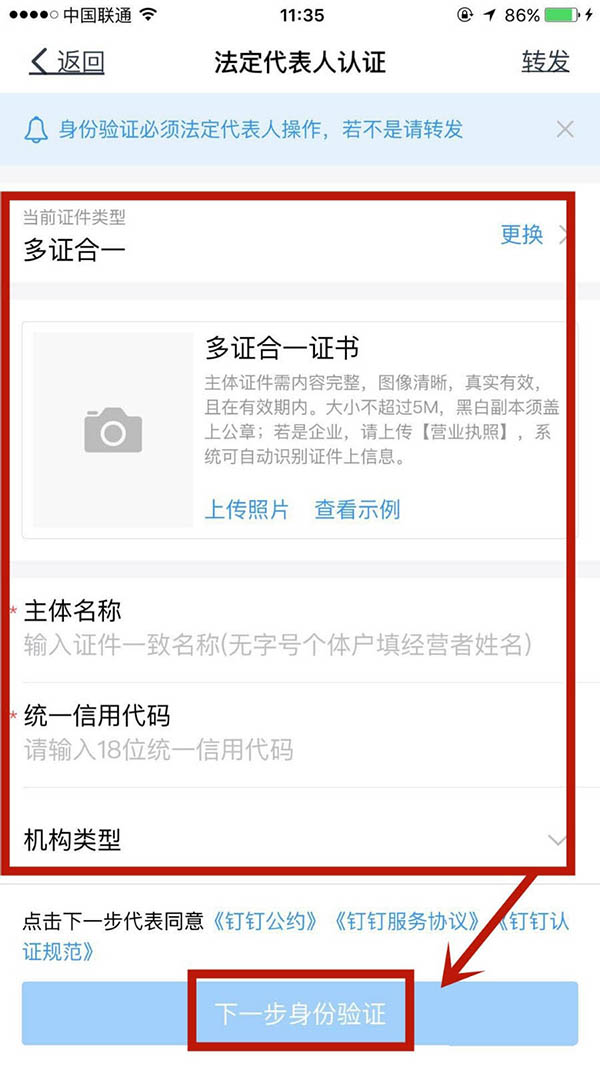Screen dimensions: 600x1067
Task: Expand the 机构类型 dropdown
Action: pyautogui.click(x=557, y=840)
